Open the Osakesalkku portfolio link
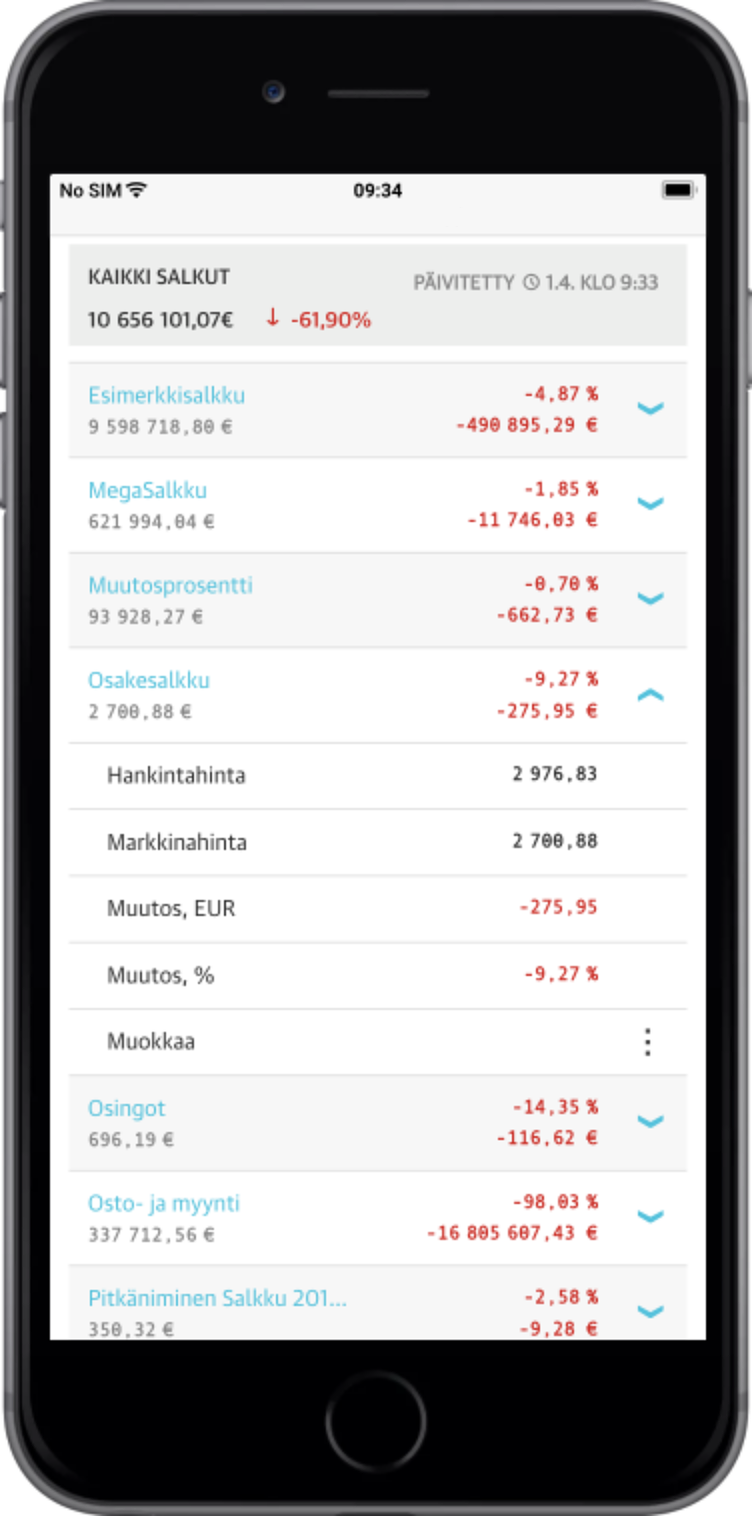This screenshot has height=1516, width=752. pyautogui.click(x=149, y=680)
